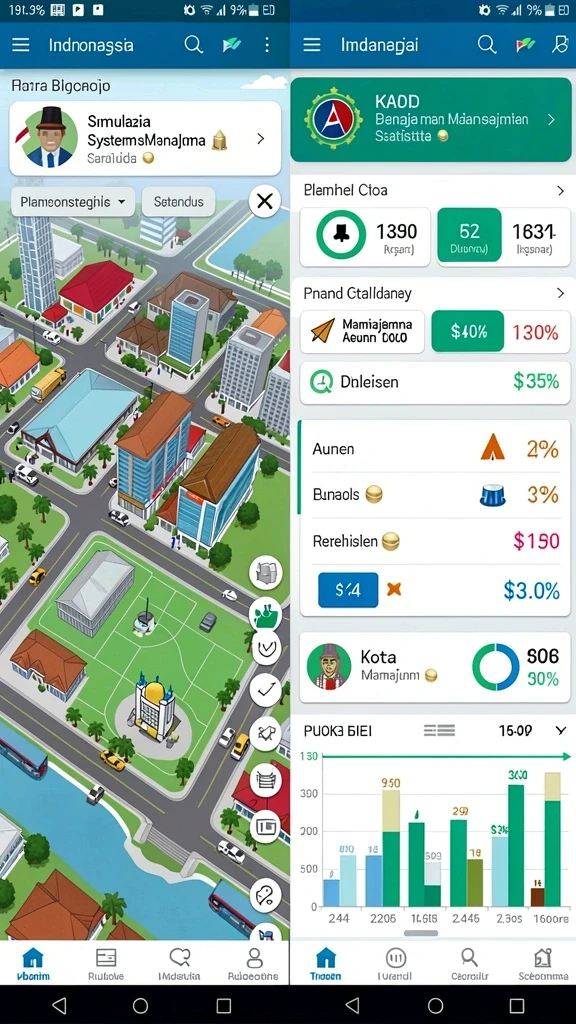Open the drawer menu beside Indnonagsia title
This screenshot has width=576, height=1024.
coord(21,44)
